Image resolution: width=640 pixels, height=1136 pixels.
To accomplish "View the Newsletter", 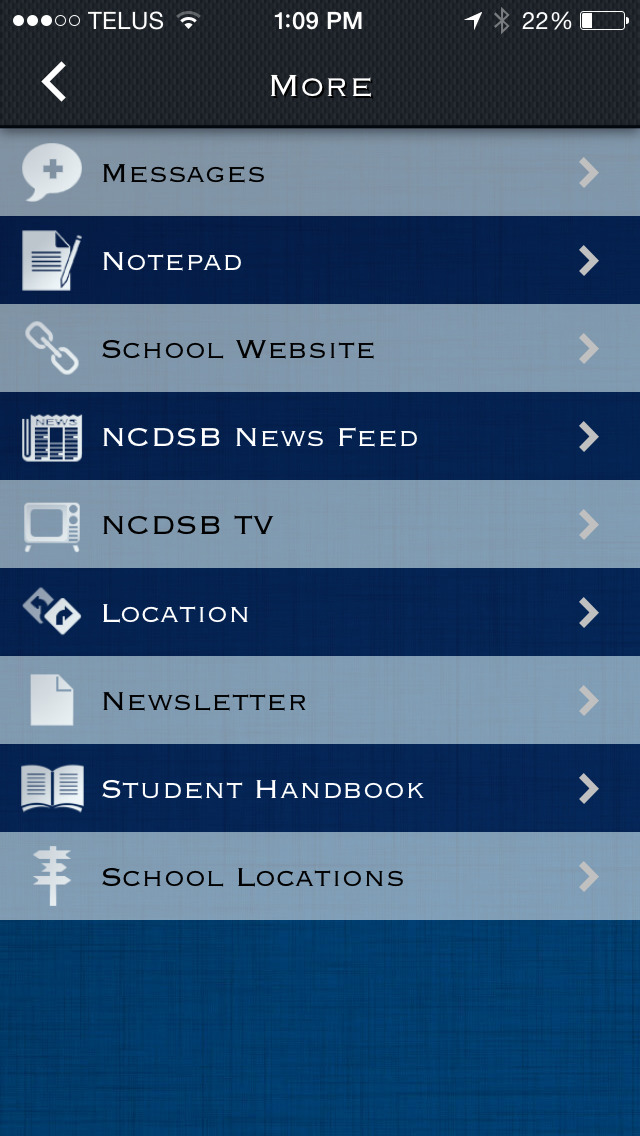I will click(x=320, y=701).
